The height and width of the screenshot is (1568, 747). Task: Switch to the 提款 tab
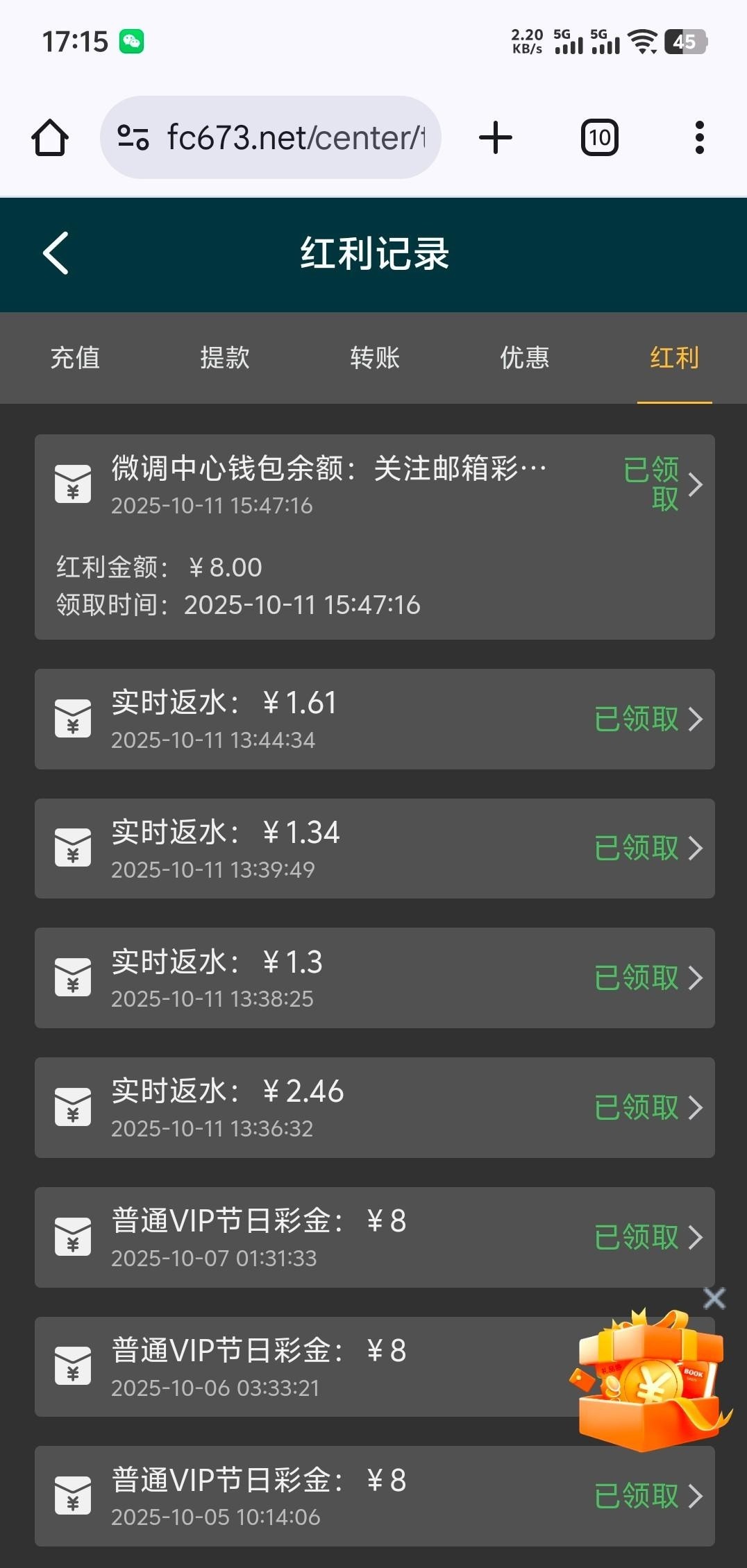pos(225,358)
